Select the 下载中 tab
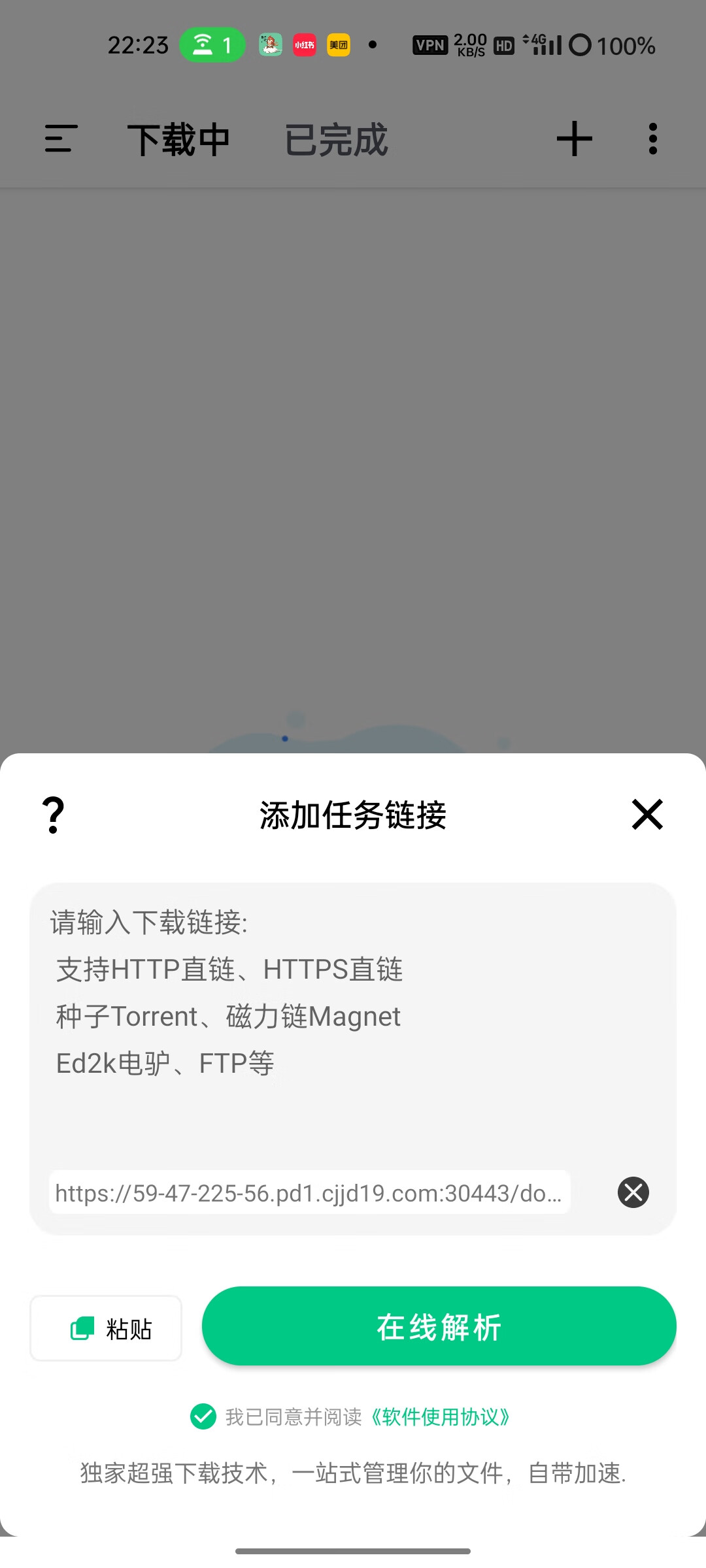The height and width of the screenshot is (1568, 706). click(x=178, y=139)
